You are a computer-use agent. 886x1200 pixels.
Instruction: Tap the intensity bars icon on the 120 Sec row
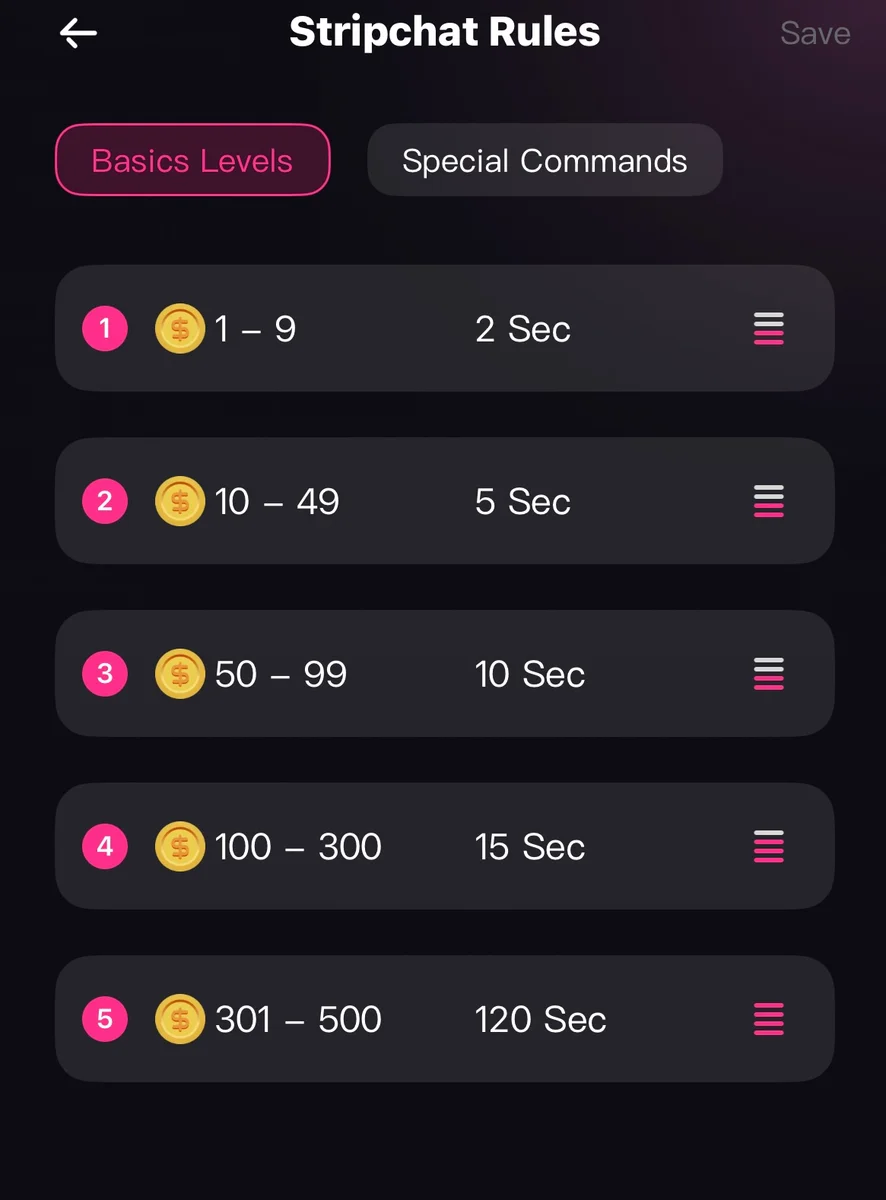768,1019
